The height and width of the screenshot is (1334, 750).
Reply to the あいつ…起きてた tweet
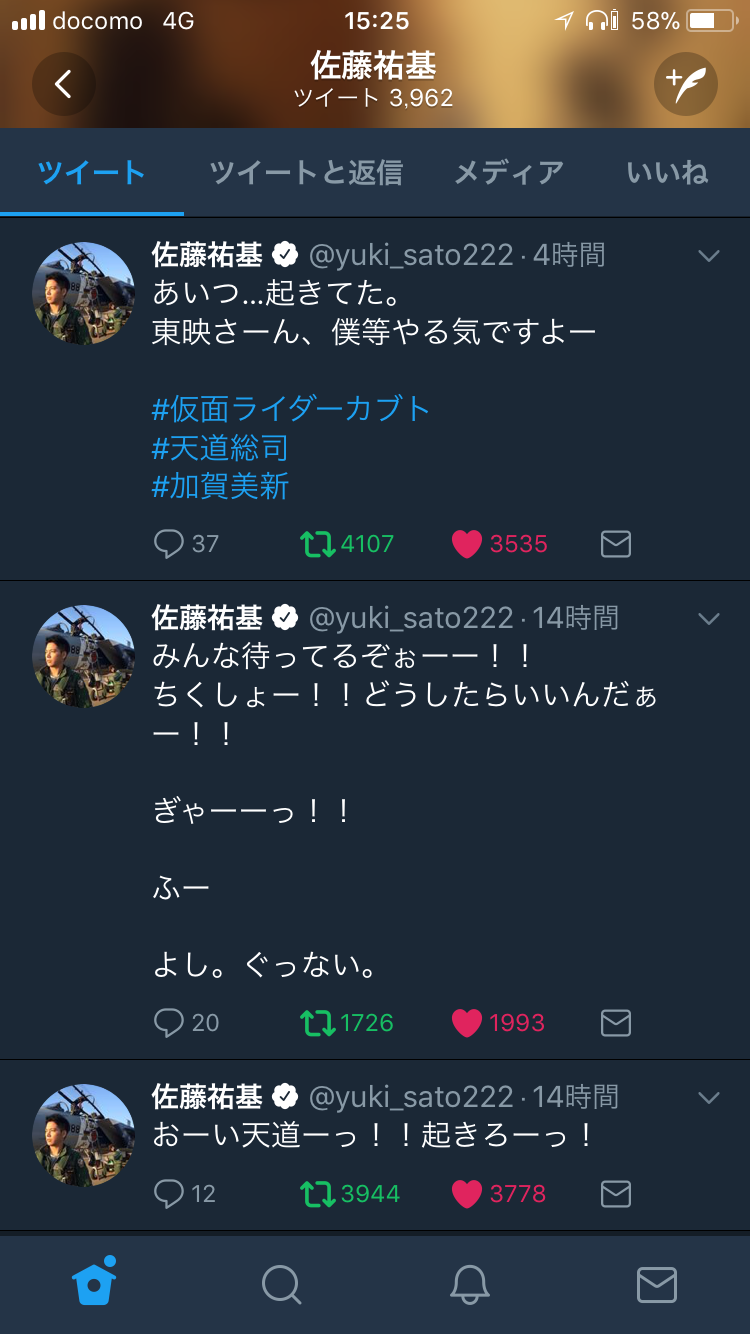(x=169, y=544)
